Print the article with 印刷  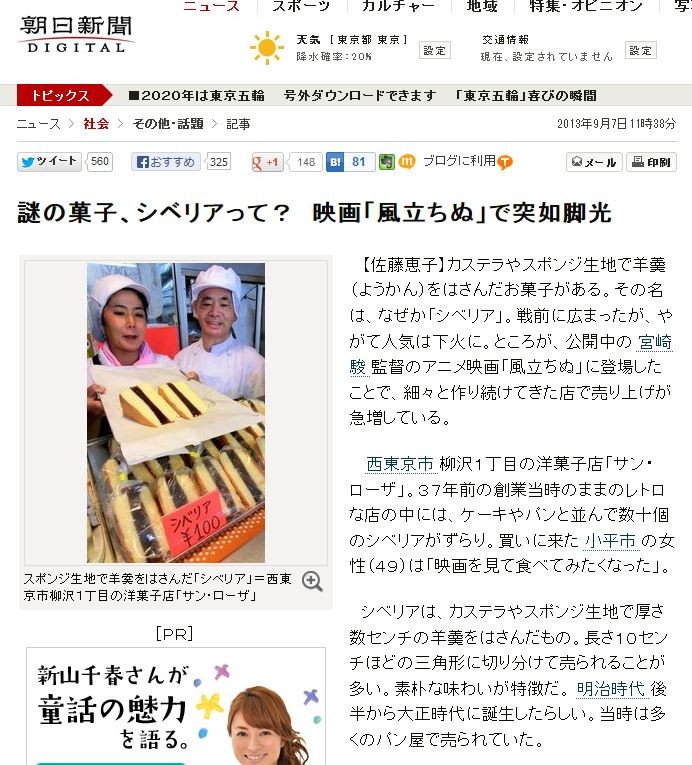(x=651, y=162)
